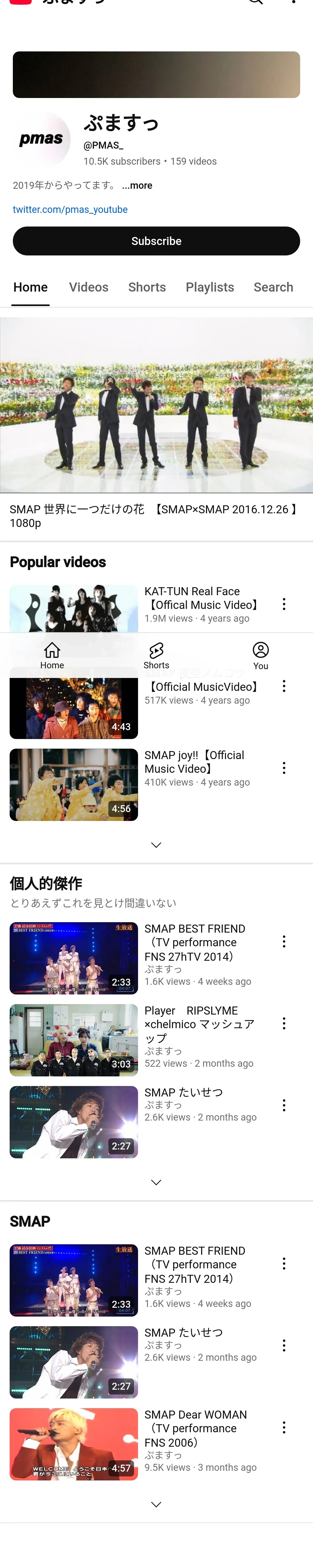Viewport: 313px width, 1568px height.
Task: Open more options for SMAP joy!! video
Action: click(x=284, y=768)
